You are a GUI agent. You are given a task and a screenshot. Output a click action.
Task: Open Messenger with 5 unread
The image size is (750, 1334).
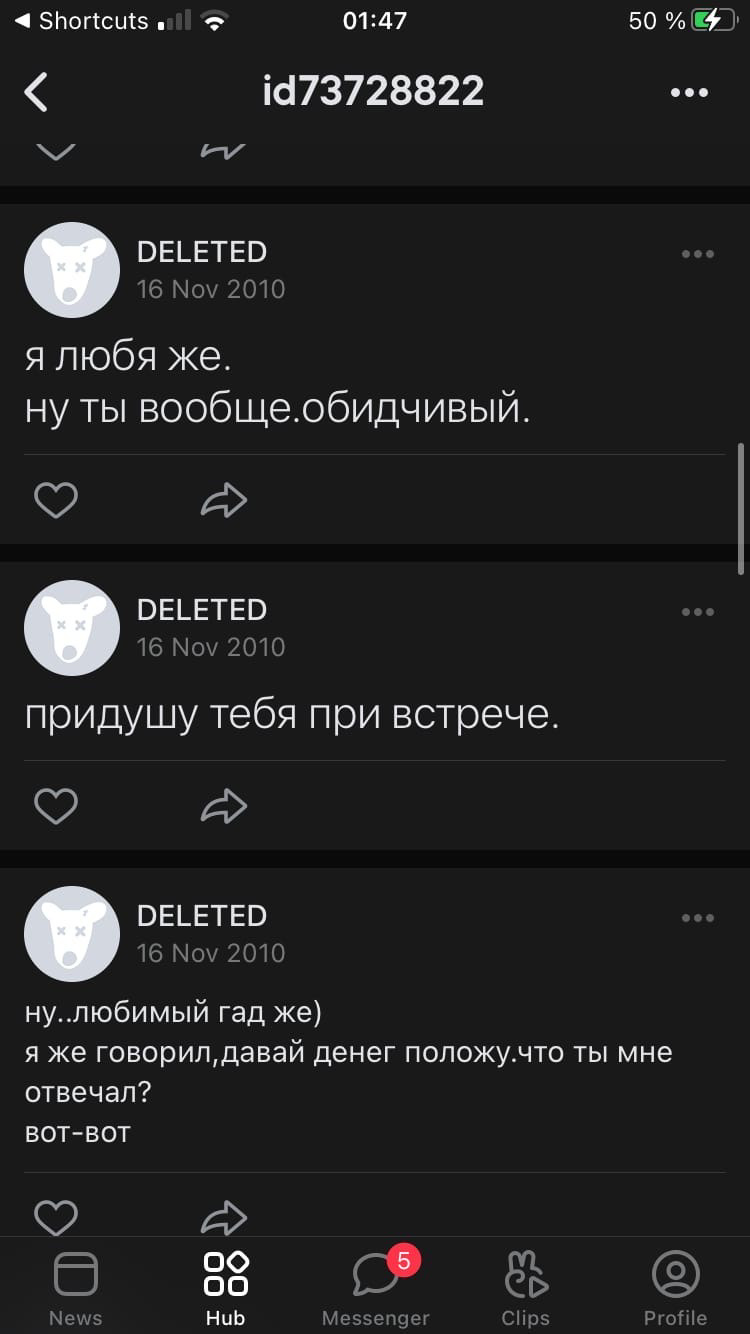tap(376, 1288)
